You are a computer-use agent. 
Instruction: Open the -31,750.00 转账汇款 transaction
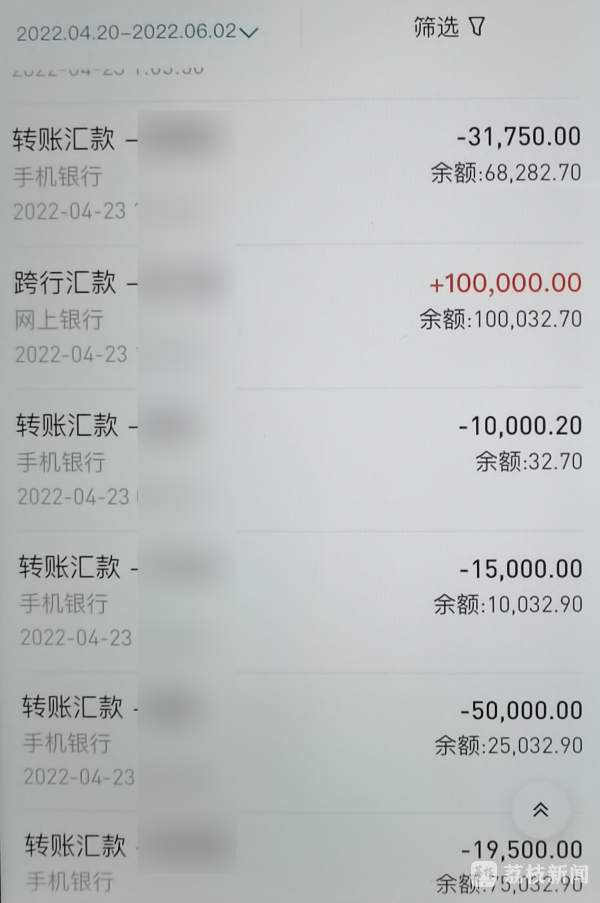pos(300,173)
